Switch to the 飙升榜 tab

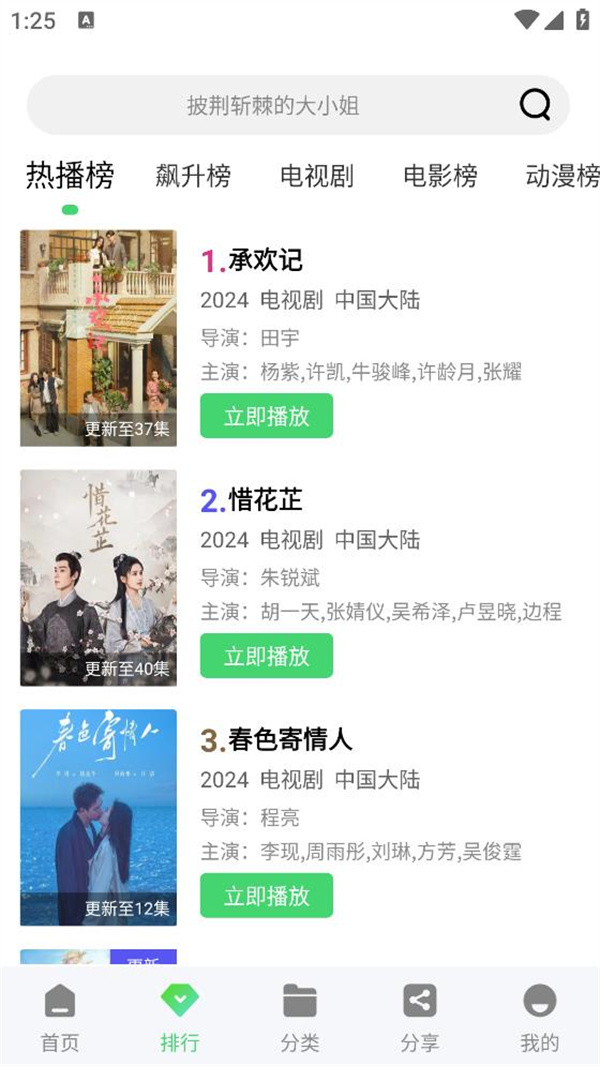click(x=193, y=176)
